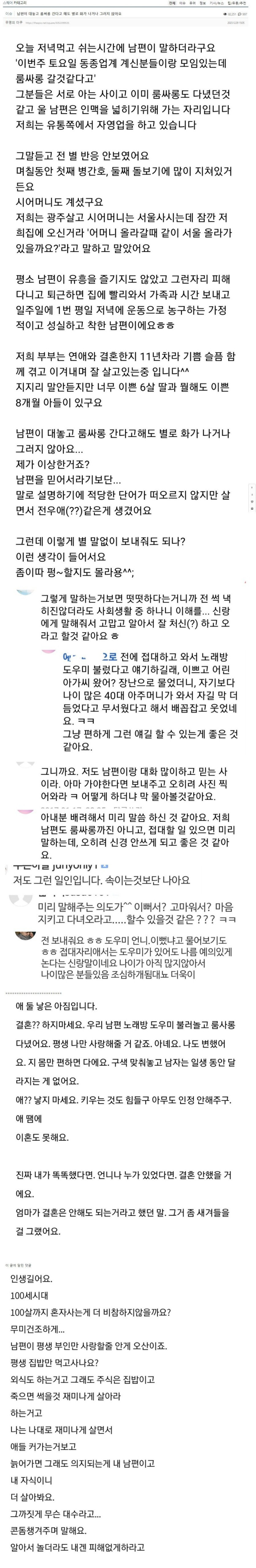Open the 유머 category tab
The image size is (256, 1568).
click(x=192, y=3)
